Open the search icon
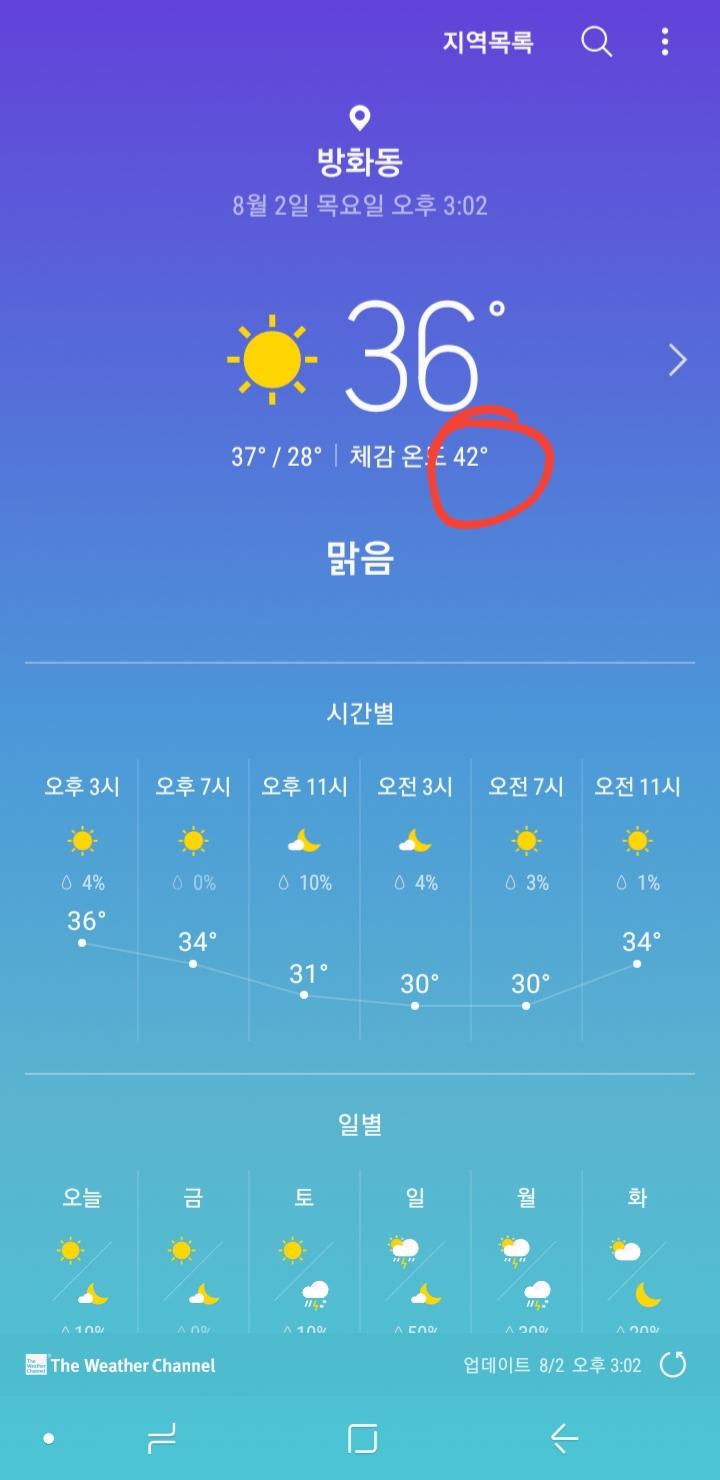Viewport: 720px width, 1480px height. click(x=596, y=42)
